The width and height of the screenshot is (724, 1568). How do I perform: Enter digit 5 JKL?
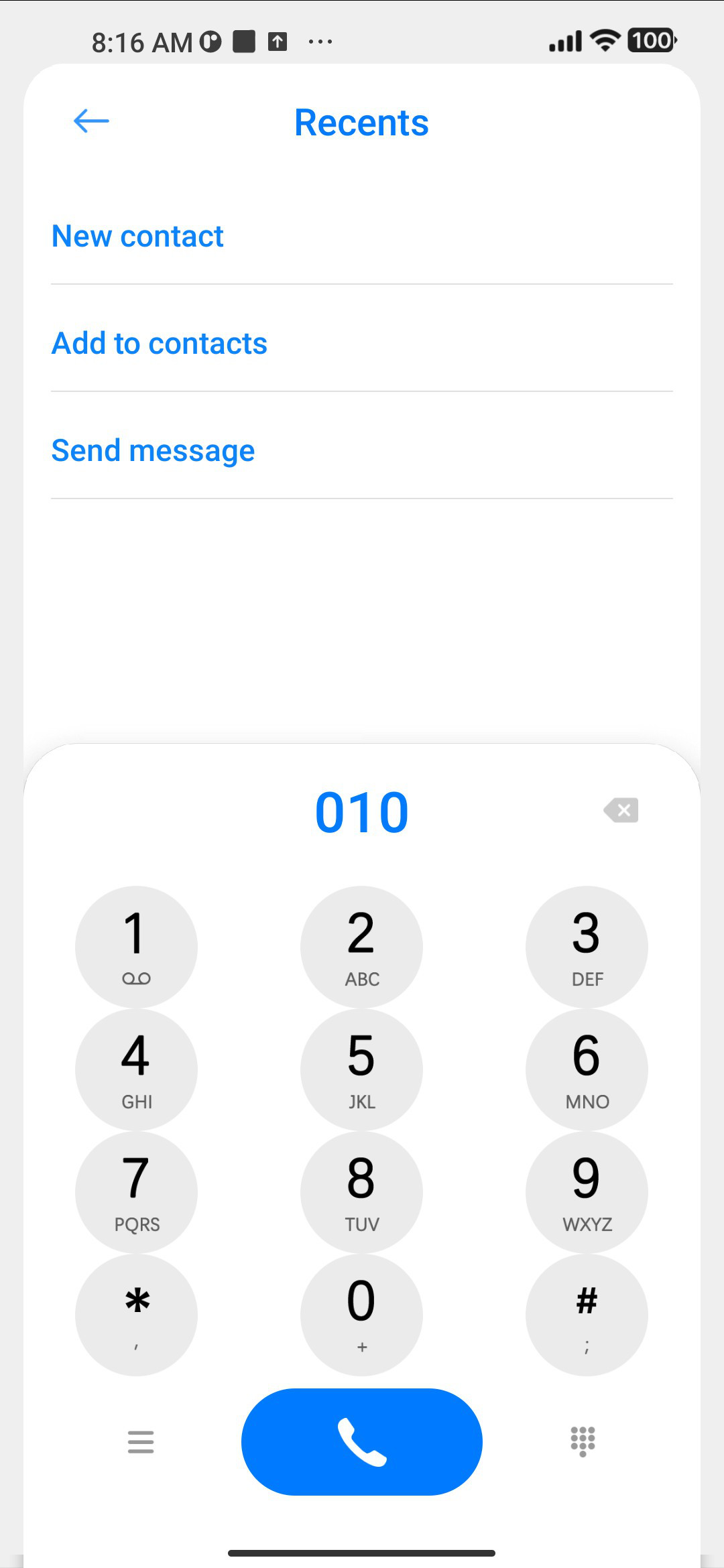point(361,1069)
